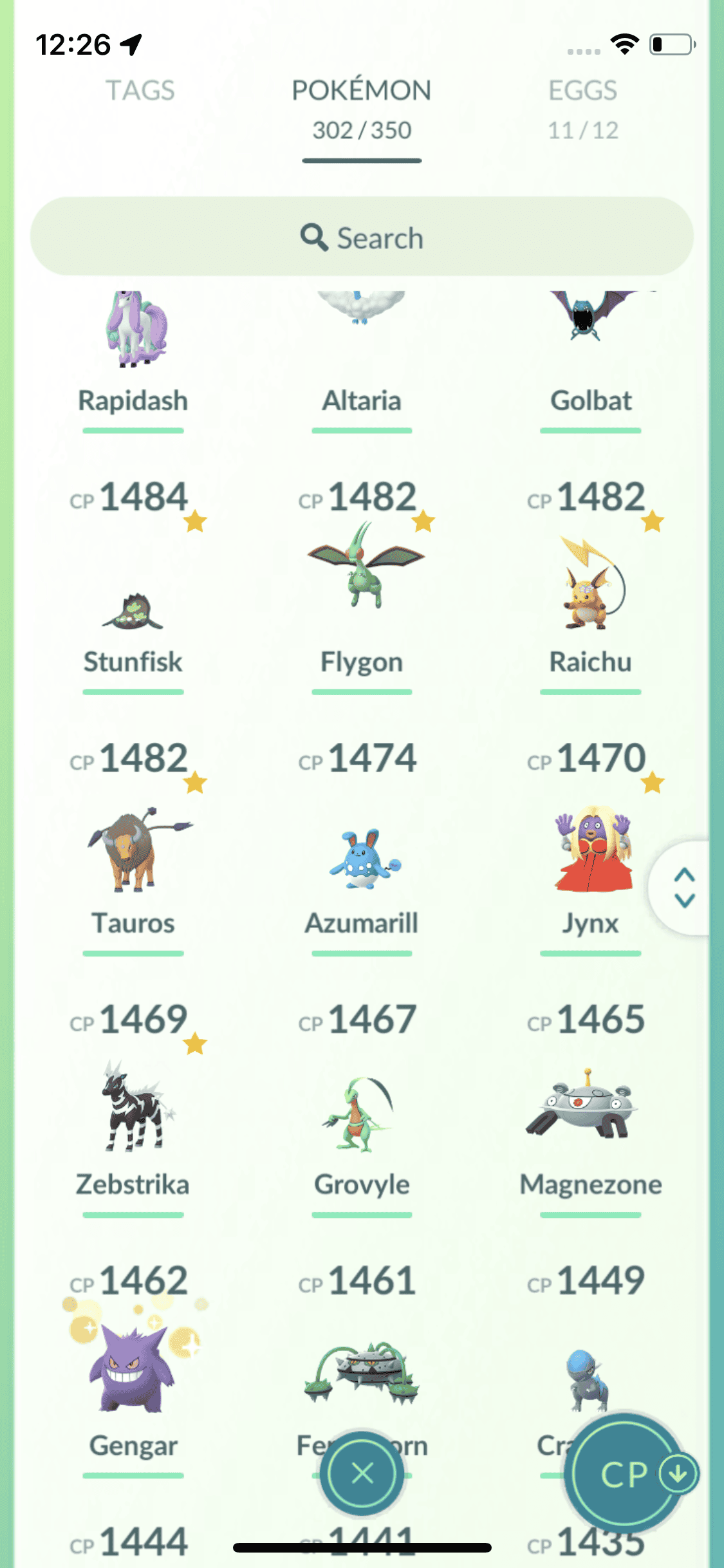This screenshot has height=1568, width=724.
Task: Close the Pokémon list
Action: coord(362,1473)
